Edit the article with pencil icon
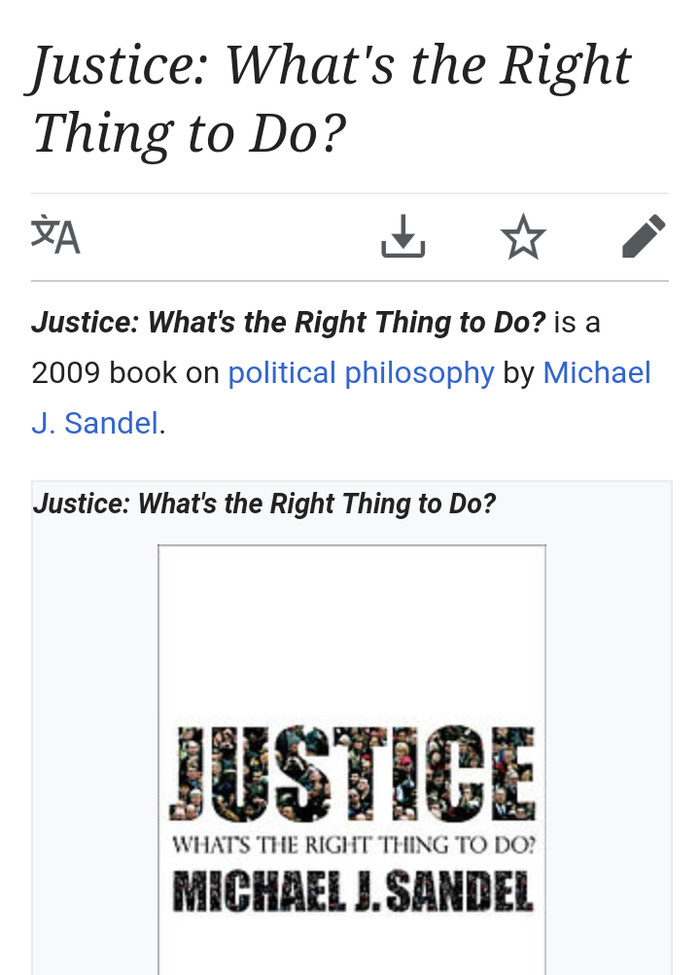The image size is (700, 975). click(x=643, y=237)
